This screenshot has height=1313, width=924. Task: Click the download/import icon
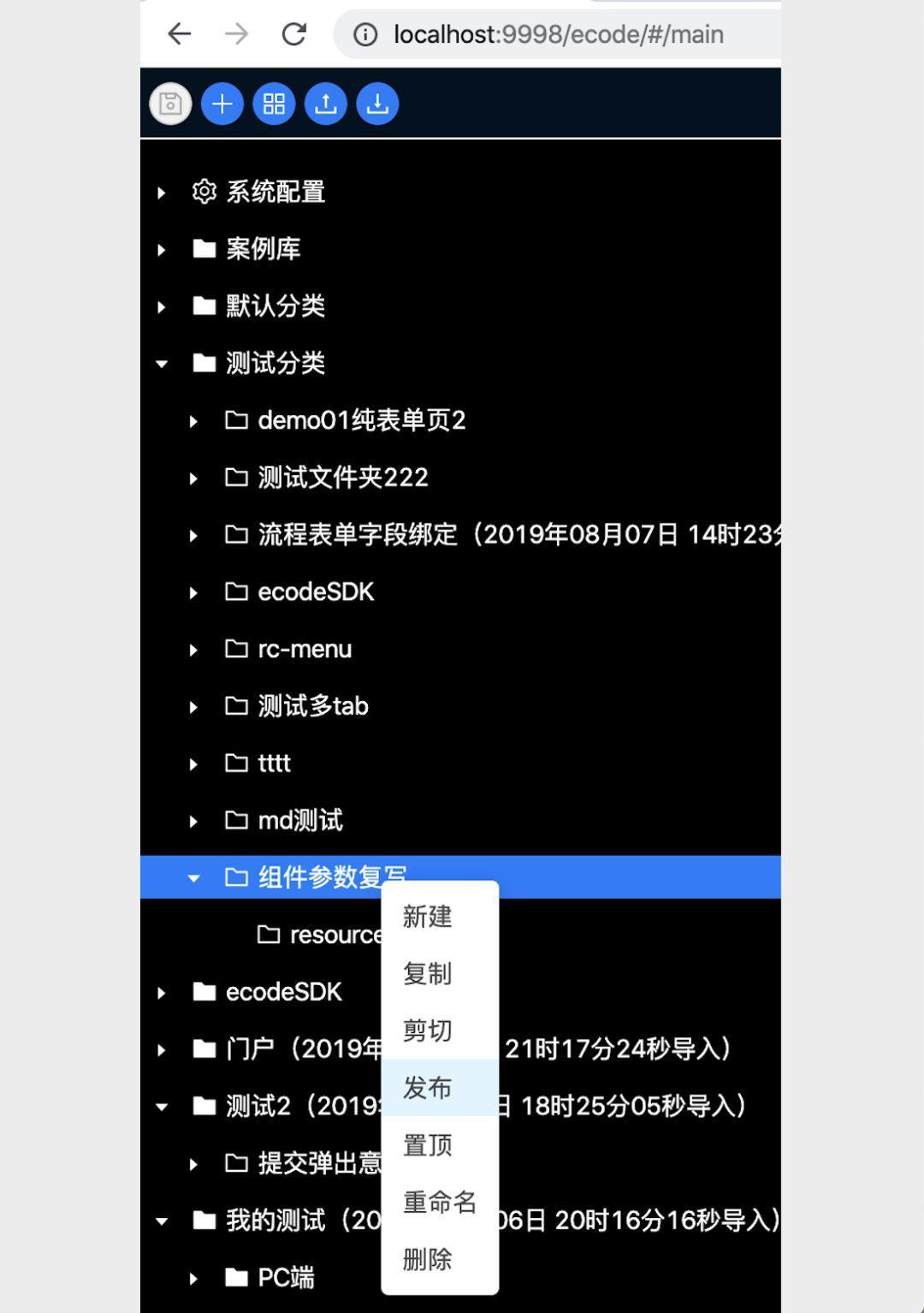376,103
